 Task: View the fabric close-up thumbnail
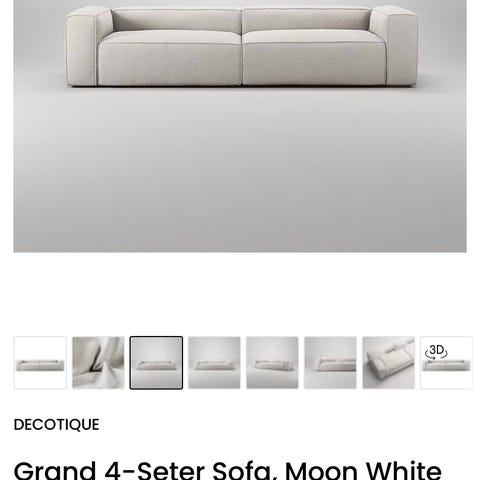point(98,363)
